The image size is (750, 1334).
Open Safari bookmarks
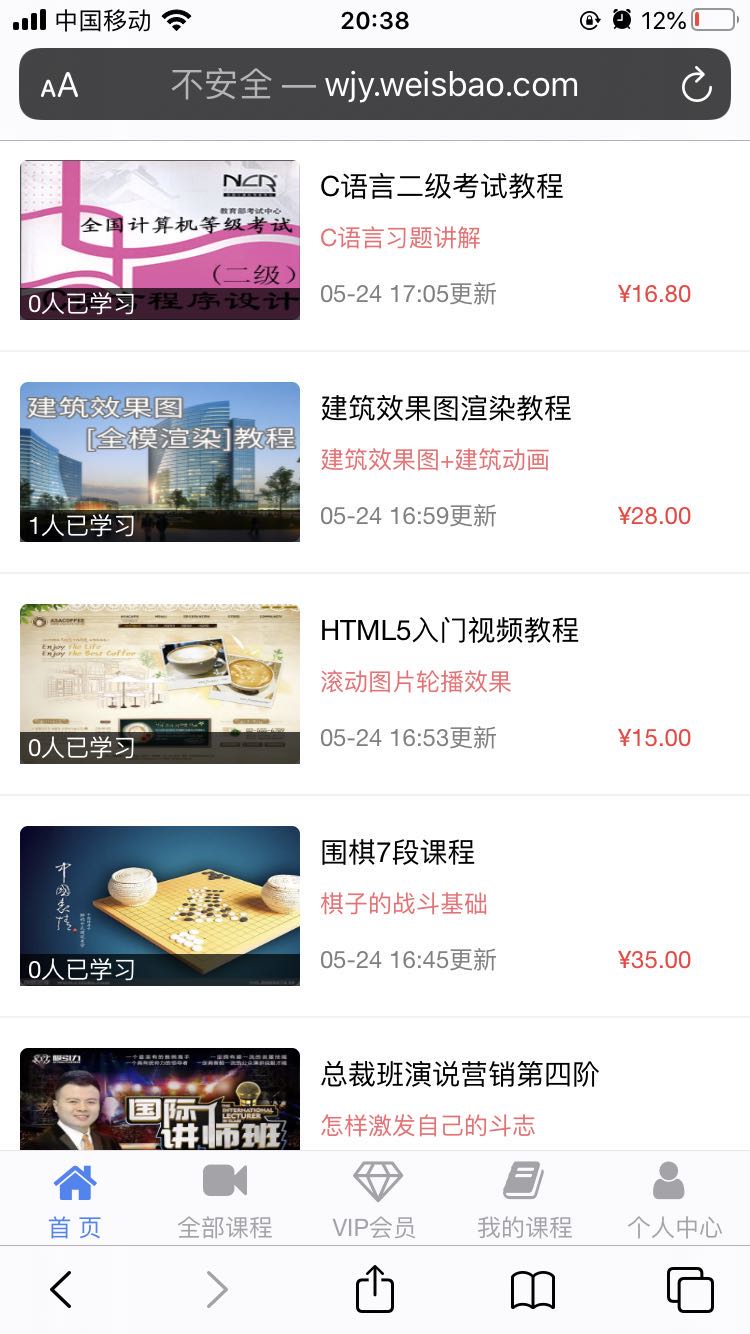click(532, 1290)
